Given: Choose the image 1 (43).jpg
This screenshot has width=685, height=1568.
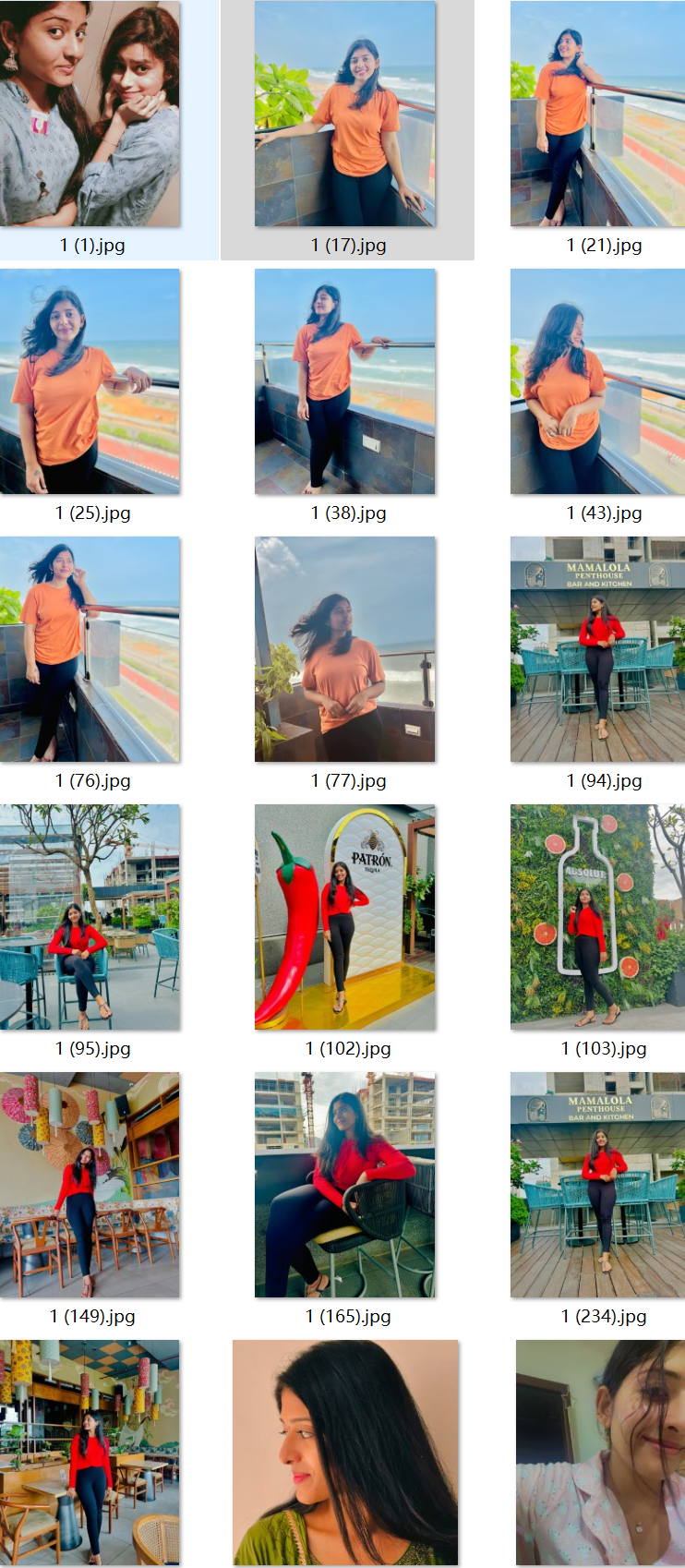Looking at the screenshot, I should point(597,381).
